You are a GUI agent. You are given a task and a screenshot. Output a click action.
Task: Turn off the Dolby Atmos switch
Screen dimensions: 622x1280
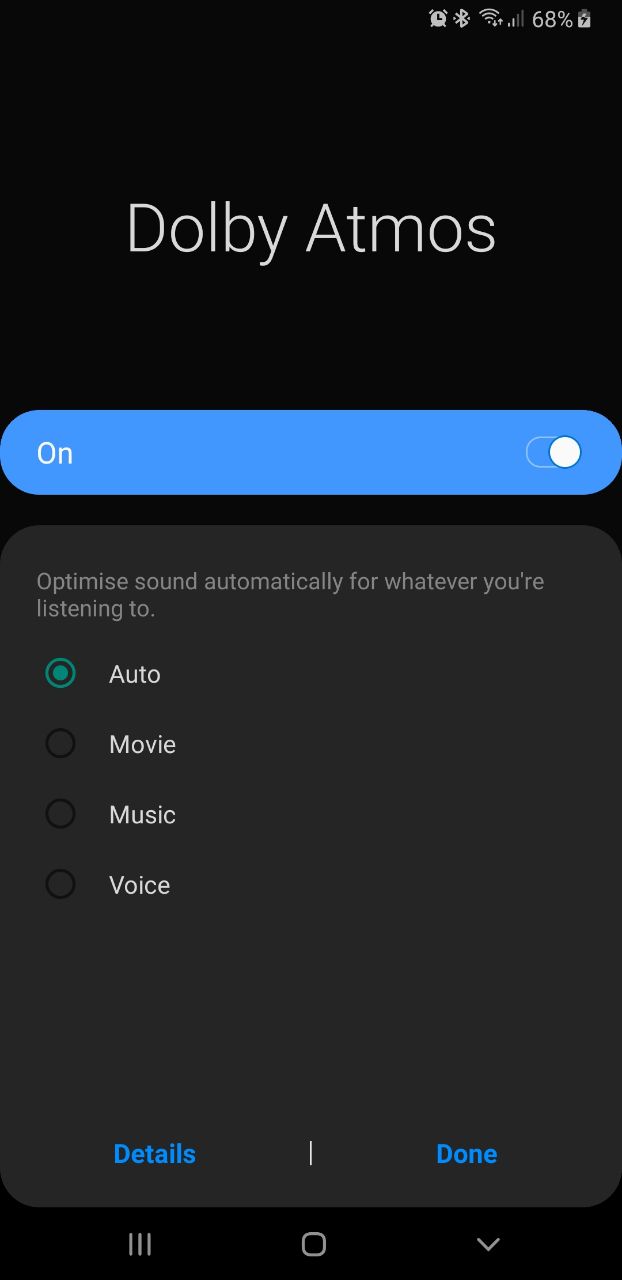coord(553,453)
